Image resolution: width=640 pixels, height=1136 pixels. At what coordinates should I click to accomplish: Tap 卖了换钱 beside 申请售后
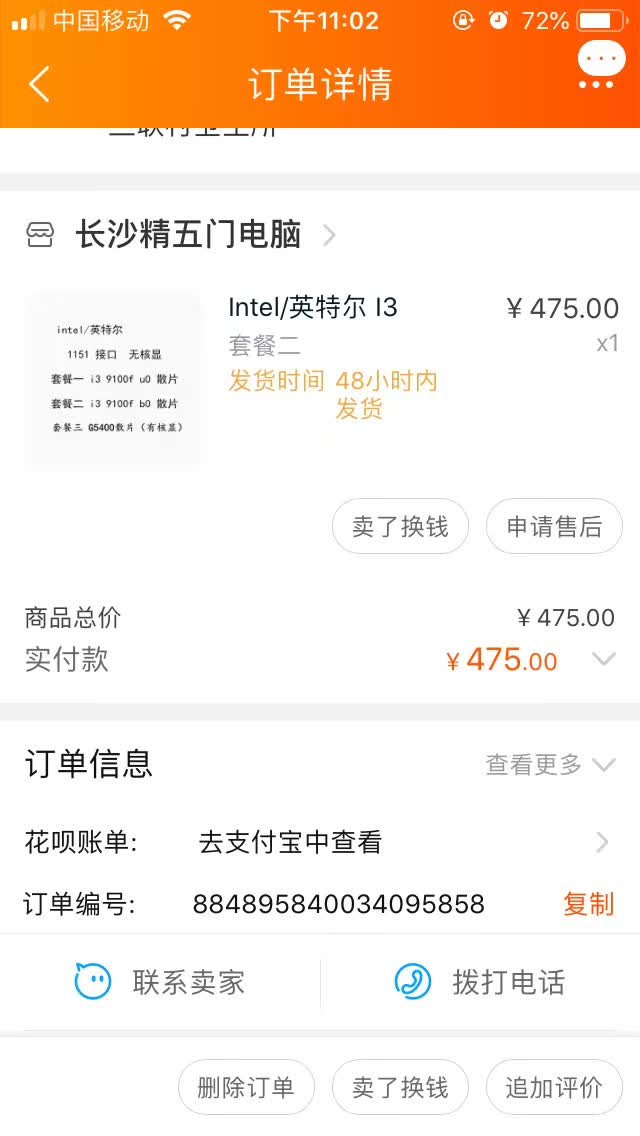[x=400, y=527]
